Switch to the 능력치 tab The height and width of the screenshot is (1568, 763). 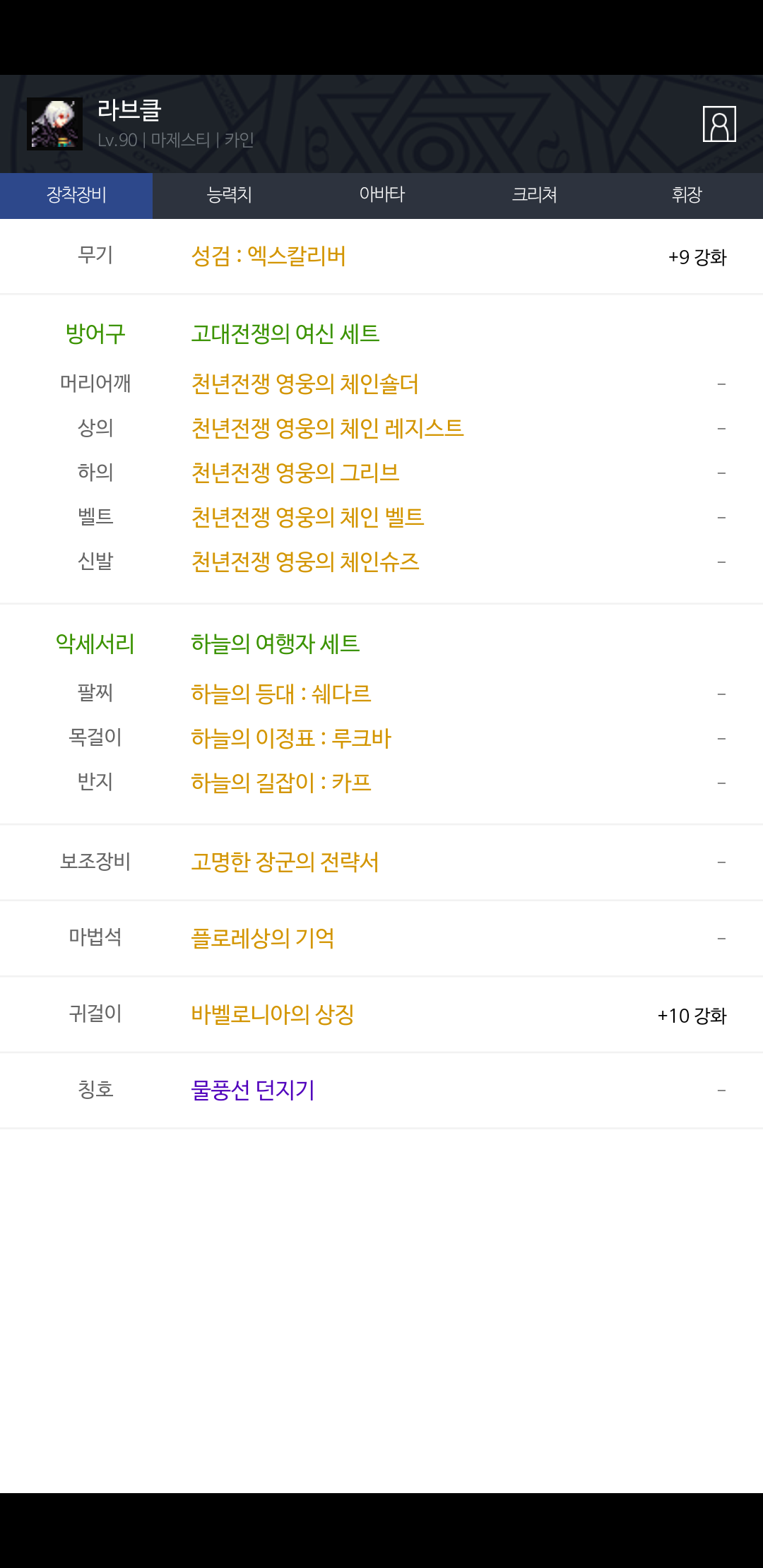click(229, 195)
